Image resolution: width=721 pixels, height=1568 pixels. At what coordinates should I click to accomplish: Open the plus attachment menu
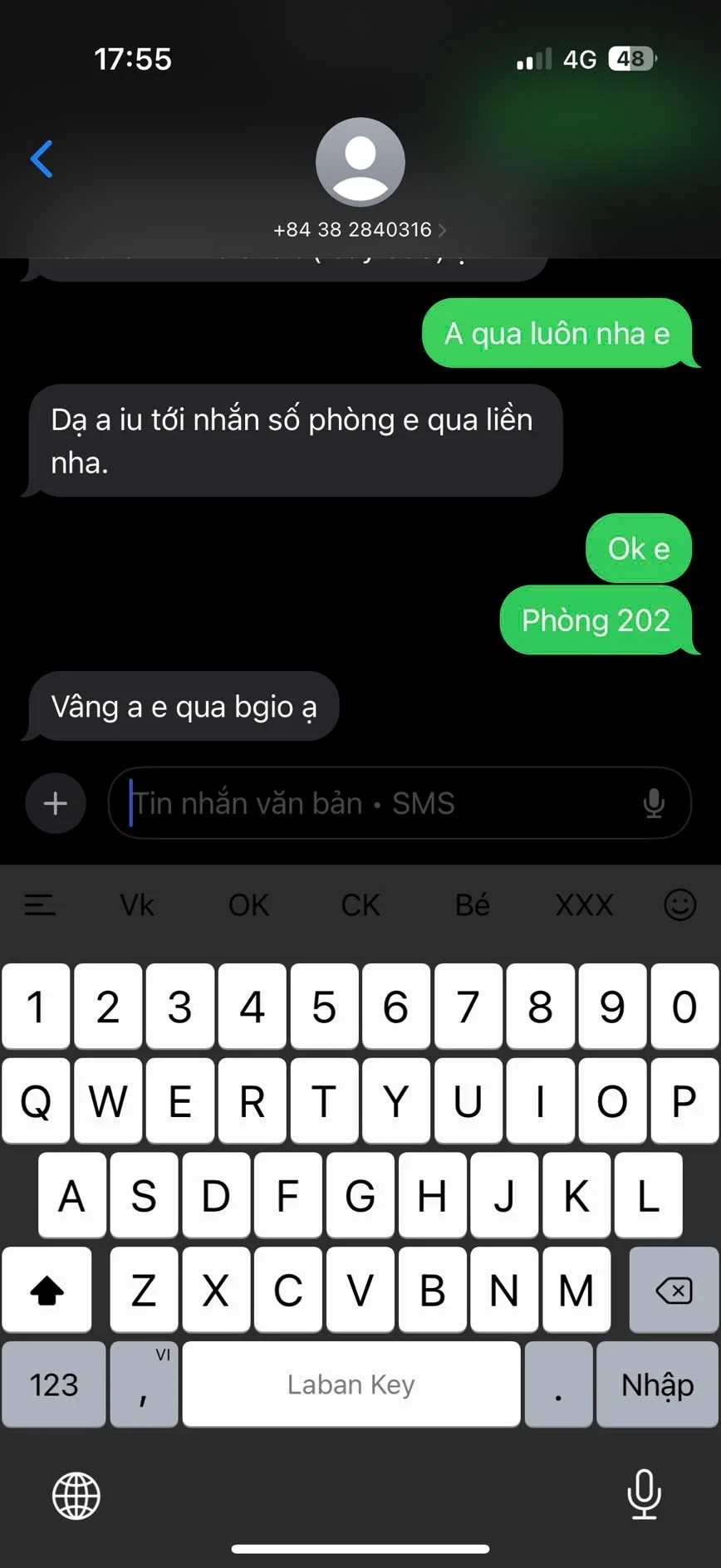click(x=56, y=803)
